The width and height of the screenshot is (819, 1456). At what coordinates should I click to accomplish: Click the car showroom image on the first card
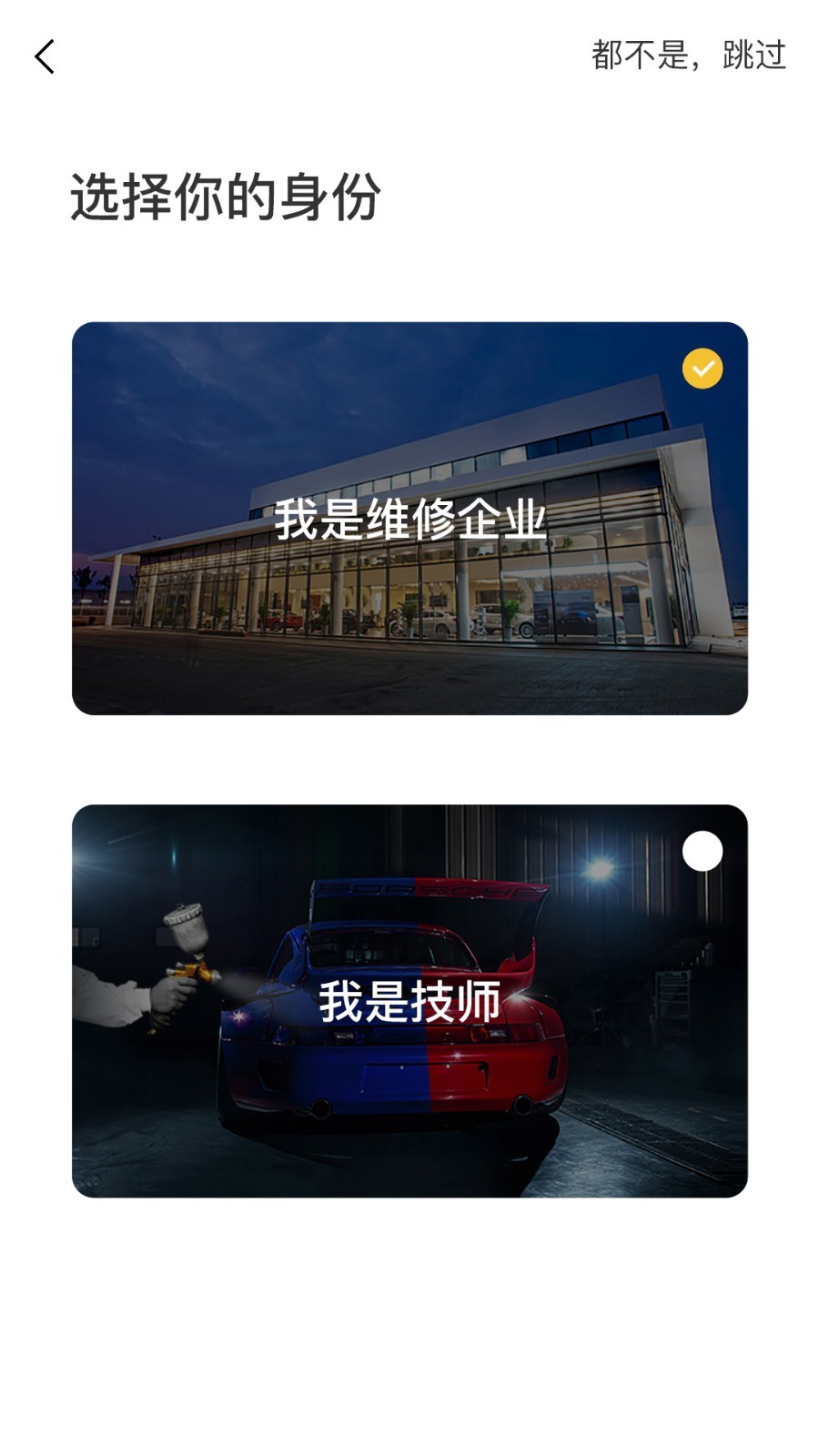click(409, 591)
